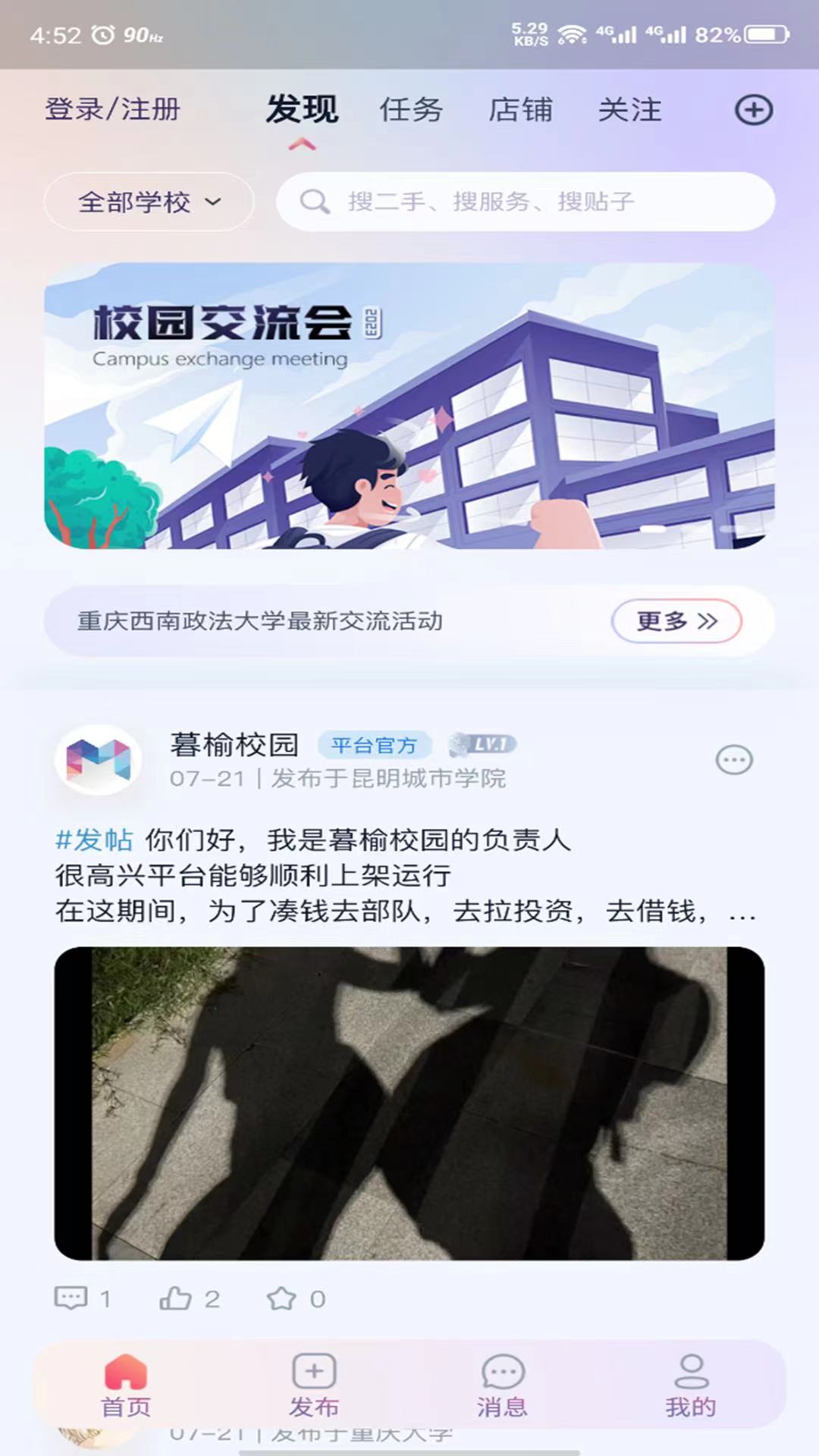Open the 校园交流会 banner
The image size is (819, 1456).
point(409,406)
